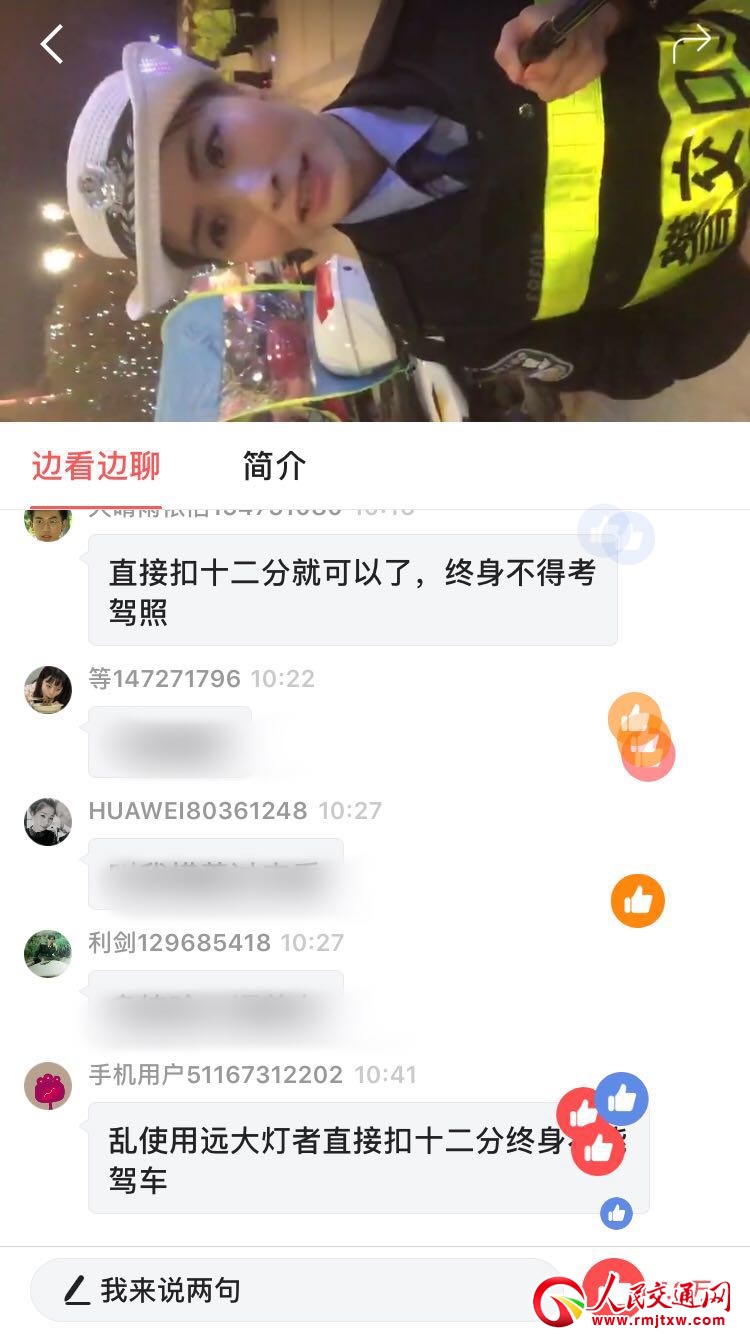
Task: Open avatar of user 等147271796
Action: (48, 690)
